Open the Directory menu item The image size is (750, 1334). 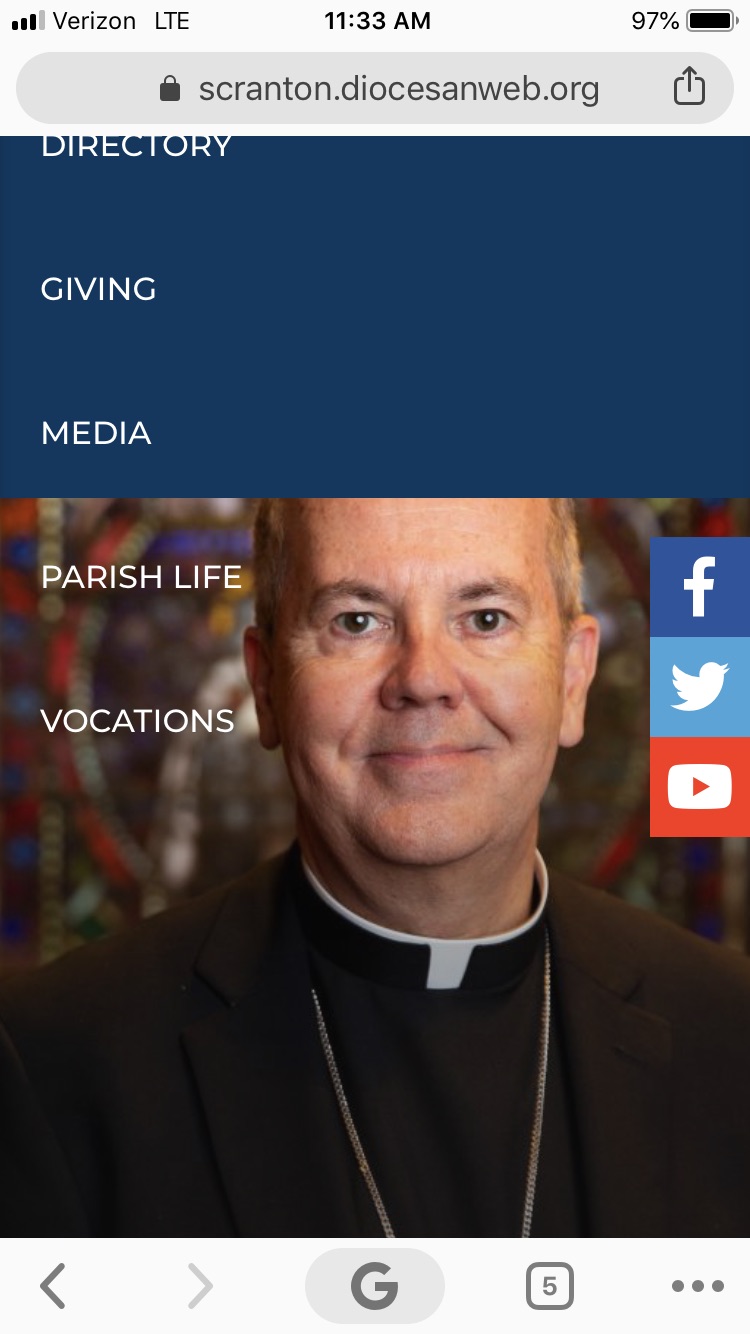pos(136,147)
